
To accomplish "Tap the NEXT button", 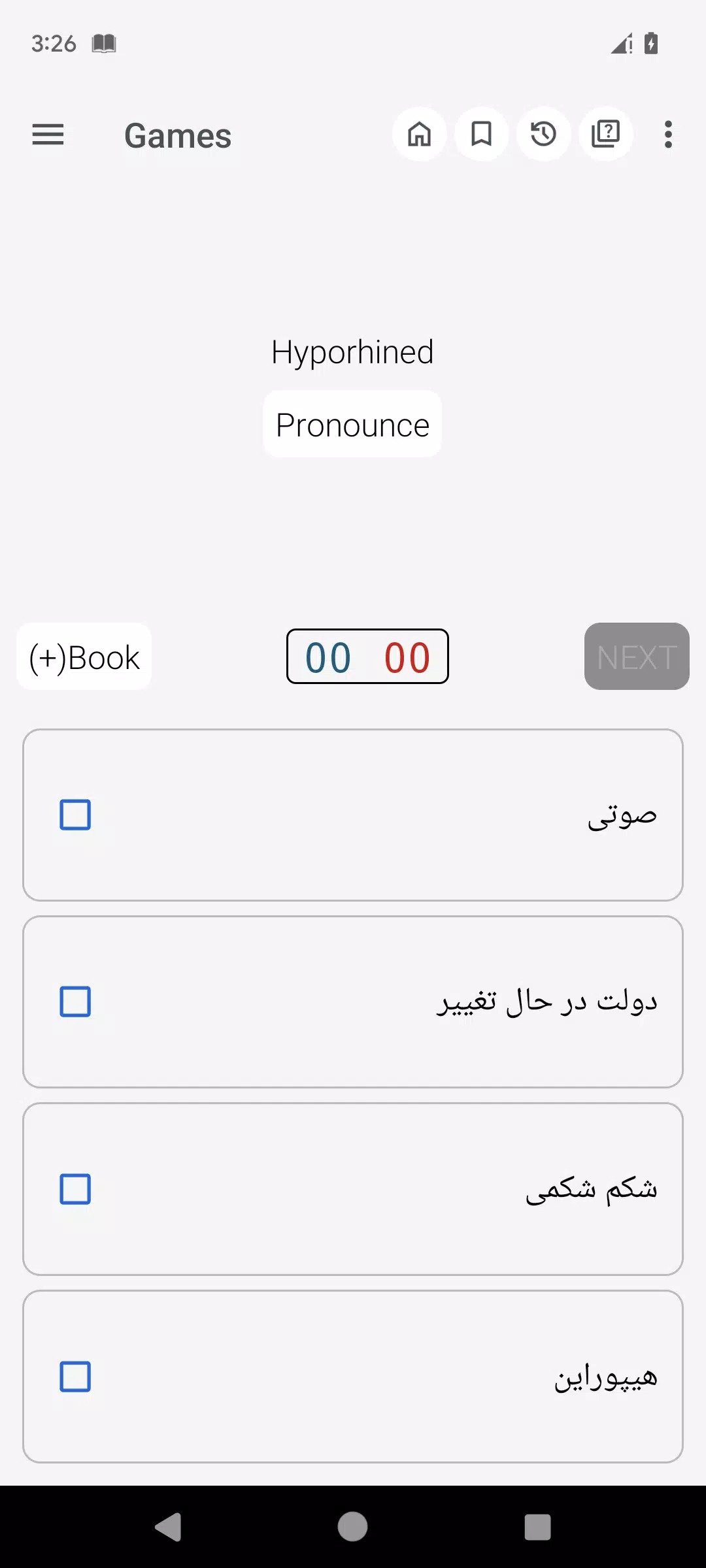I will pyautogui.click(x=636, y=657).
